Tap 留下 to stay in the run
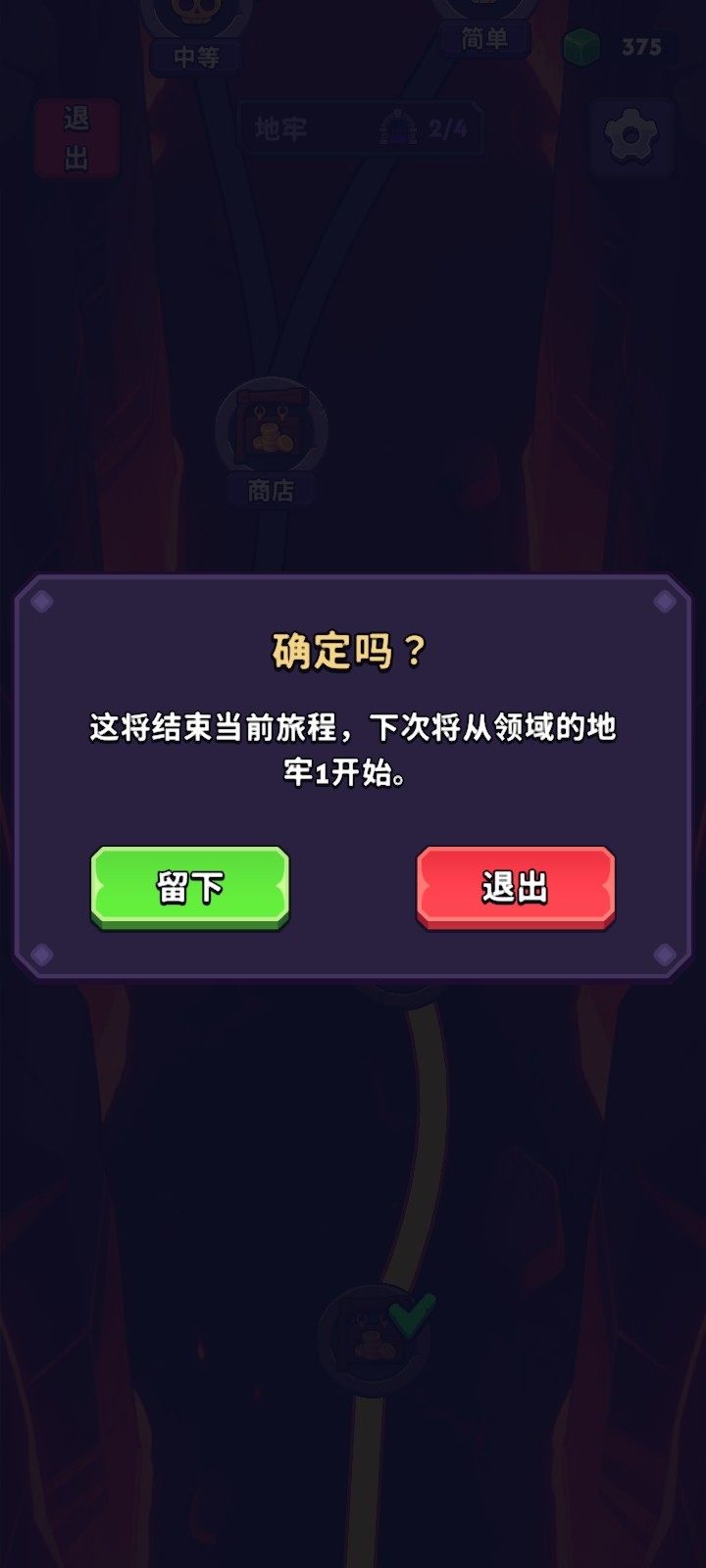Viewport: 706px width, 1568px height. tap(190, 887)
